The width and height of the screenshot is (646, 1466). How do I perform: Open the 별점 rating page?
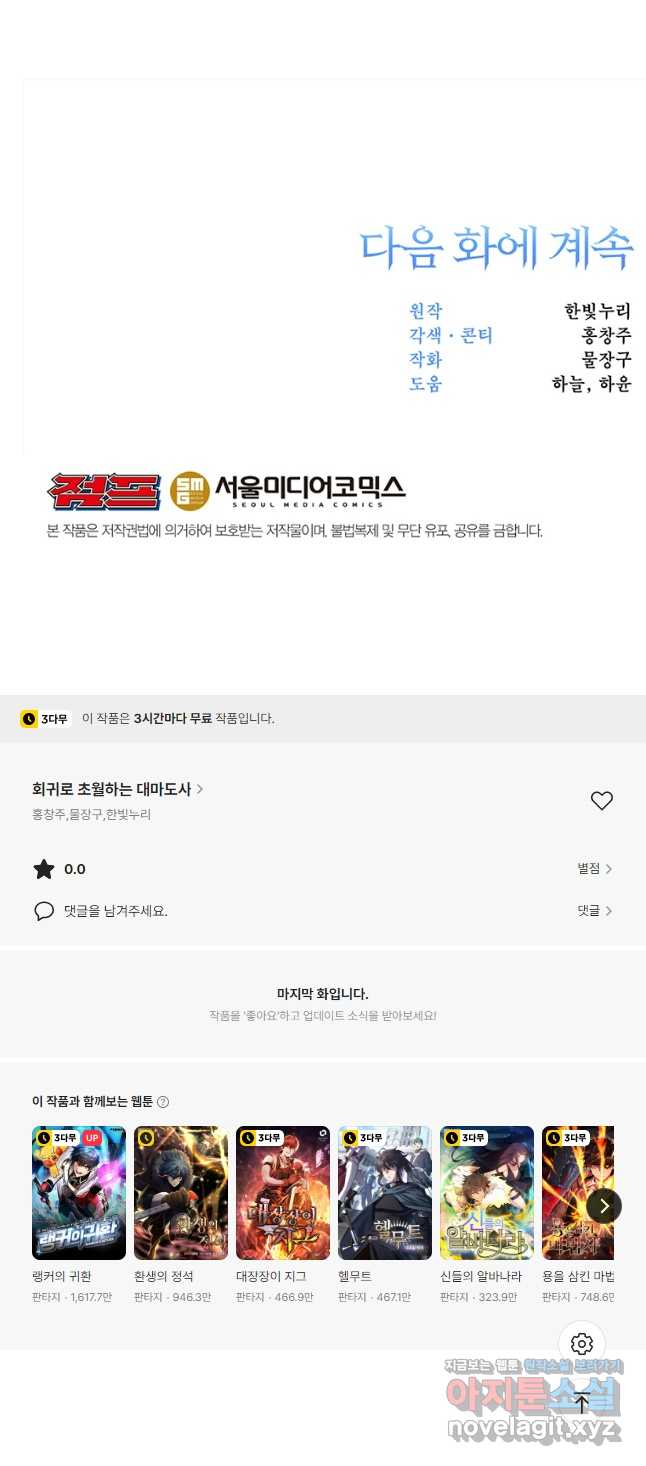click(595, 869)
